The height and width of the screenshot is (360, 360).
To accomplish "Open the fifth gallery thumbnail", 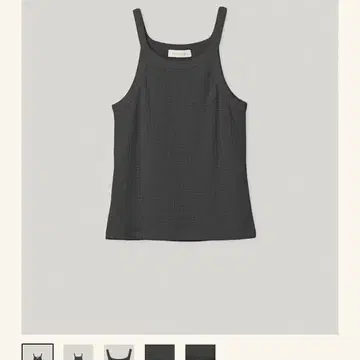I will [x=200, y=352].
